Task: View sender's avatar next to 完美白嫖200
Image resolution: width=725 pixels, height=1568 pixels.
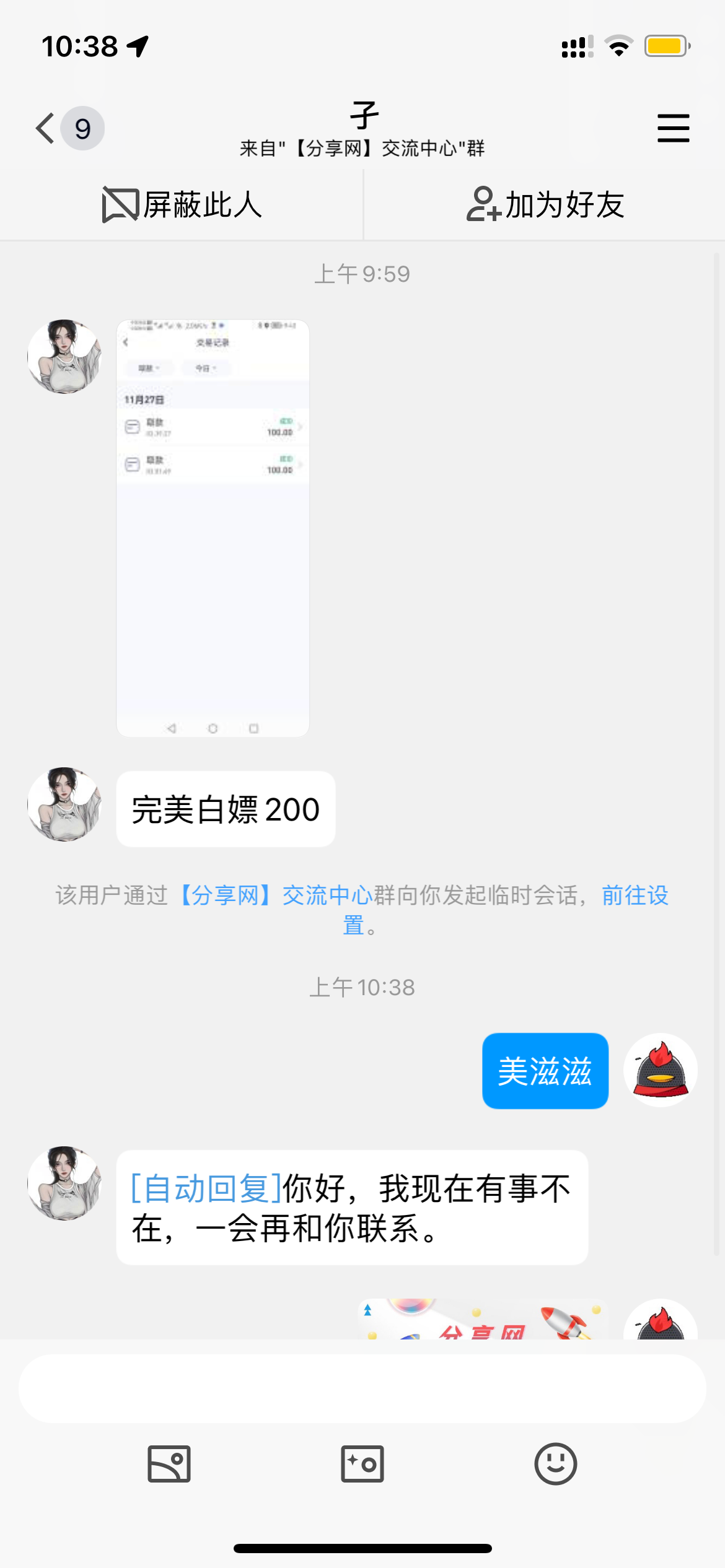Action: tap(64, 804)
